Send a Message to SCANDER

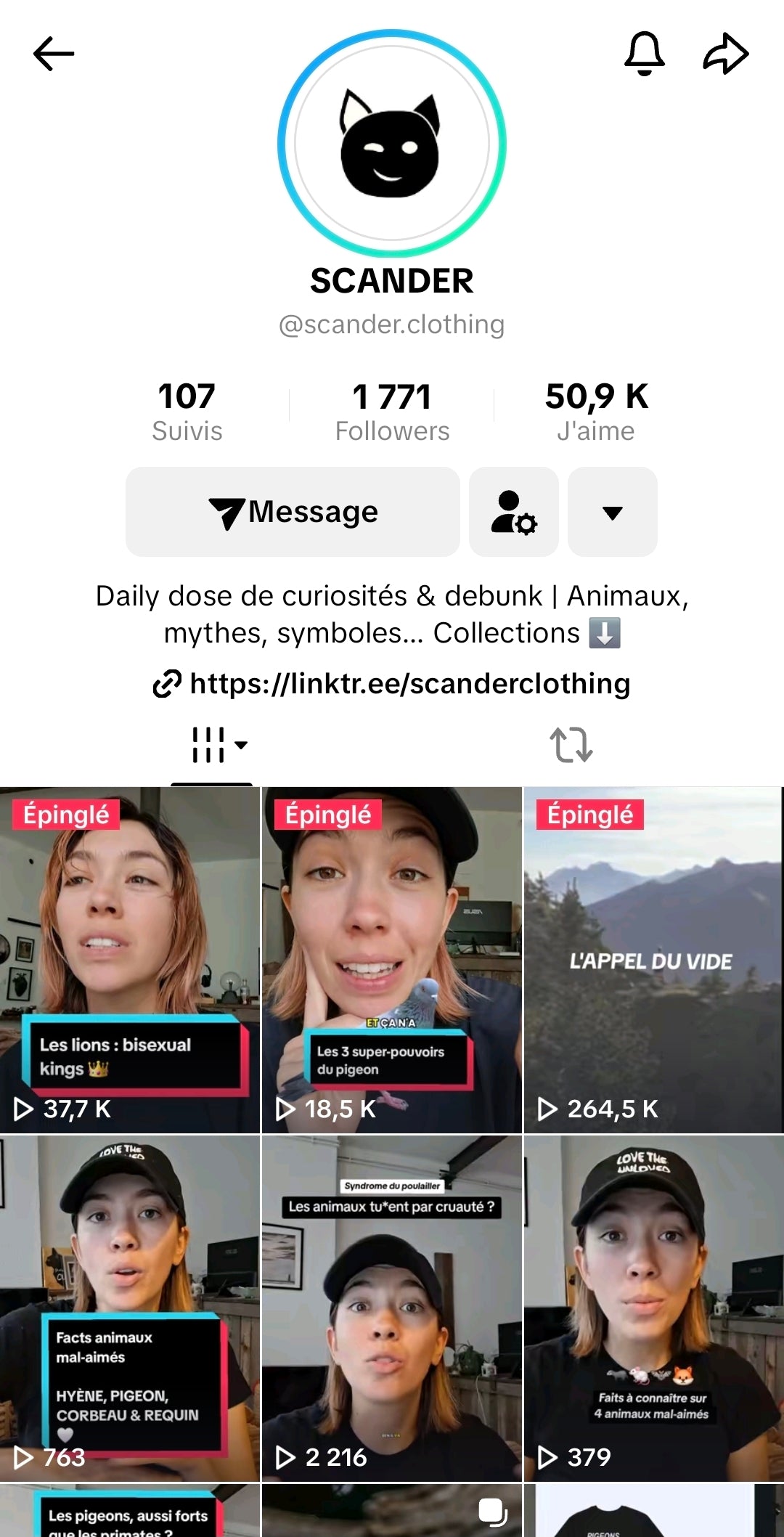pyautogui.click(x=293, y=512)
